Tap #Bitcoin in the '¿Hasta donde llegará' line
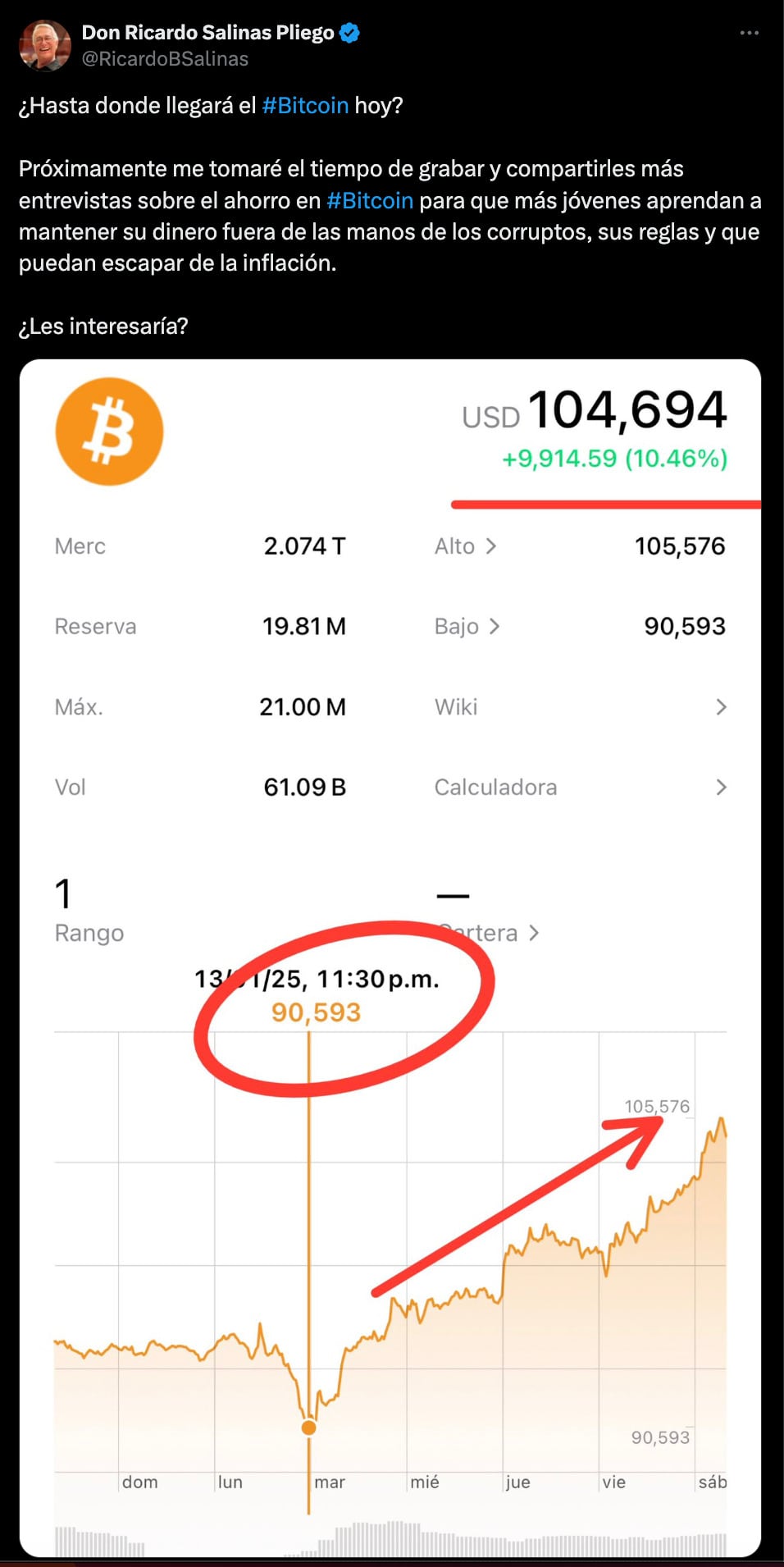 305,106
